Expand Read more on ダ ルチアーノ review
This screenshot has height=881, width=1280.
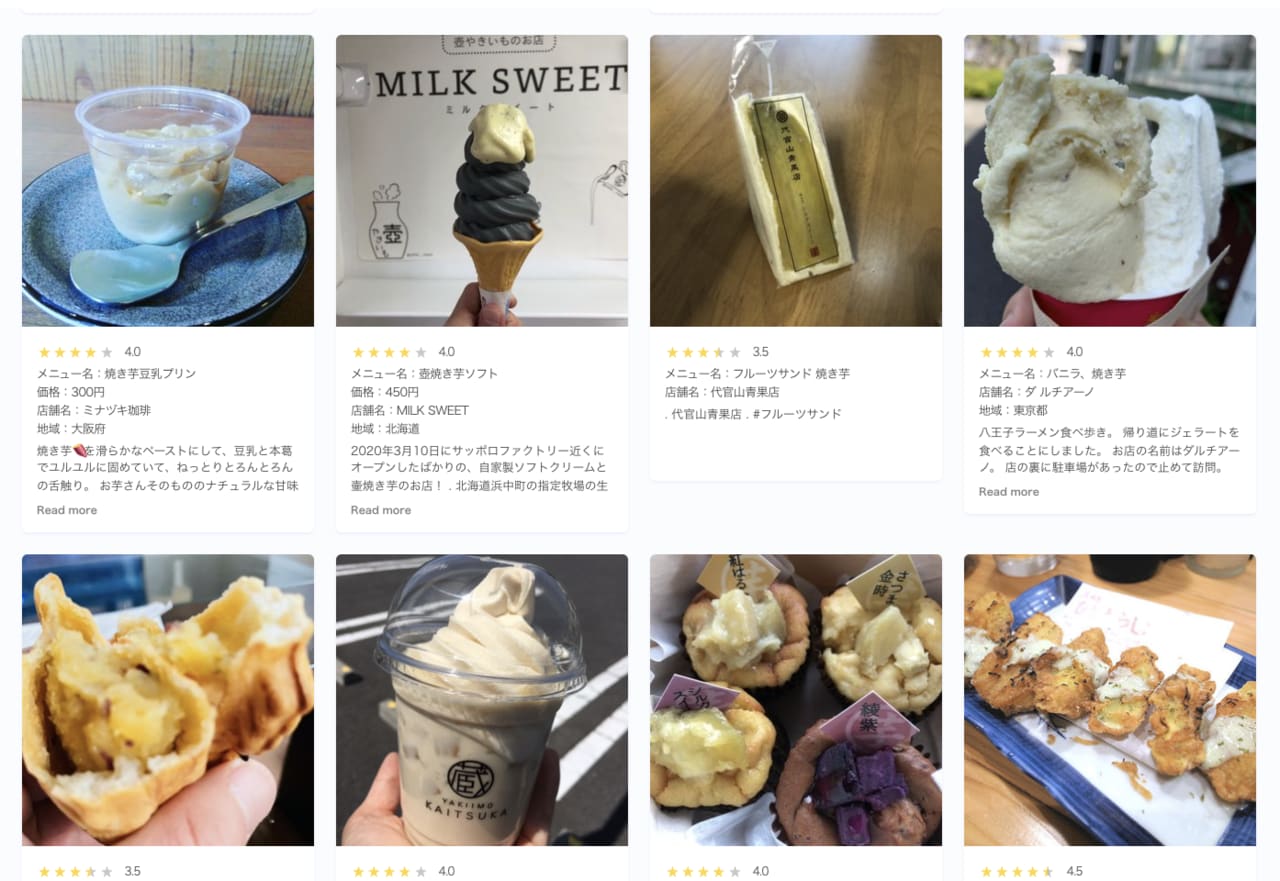[x=1009, y=492]
